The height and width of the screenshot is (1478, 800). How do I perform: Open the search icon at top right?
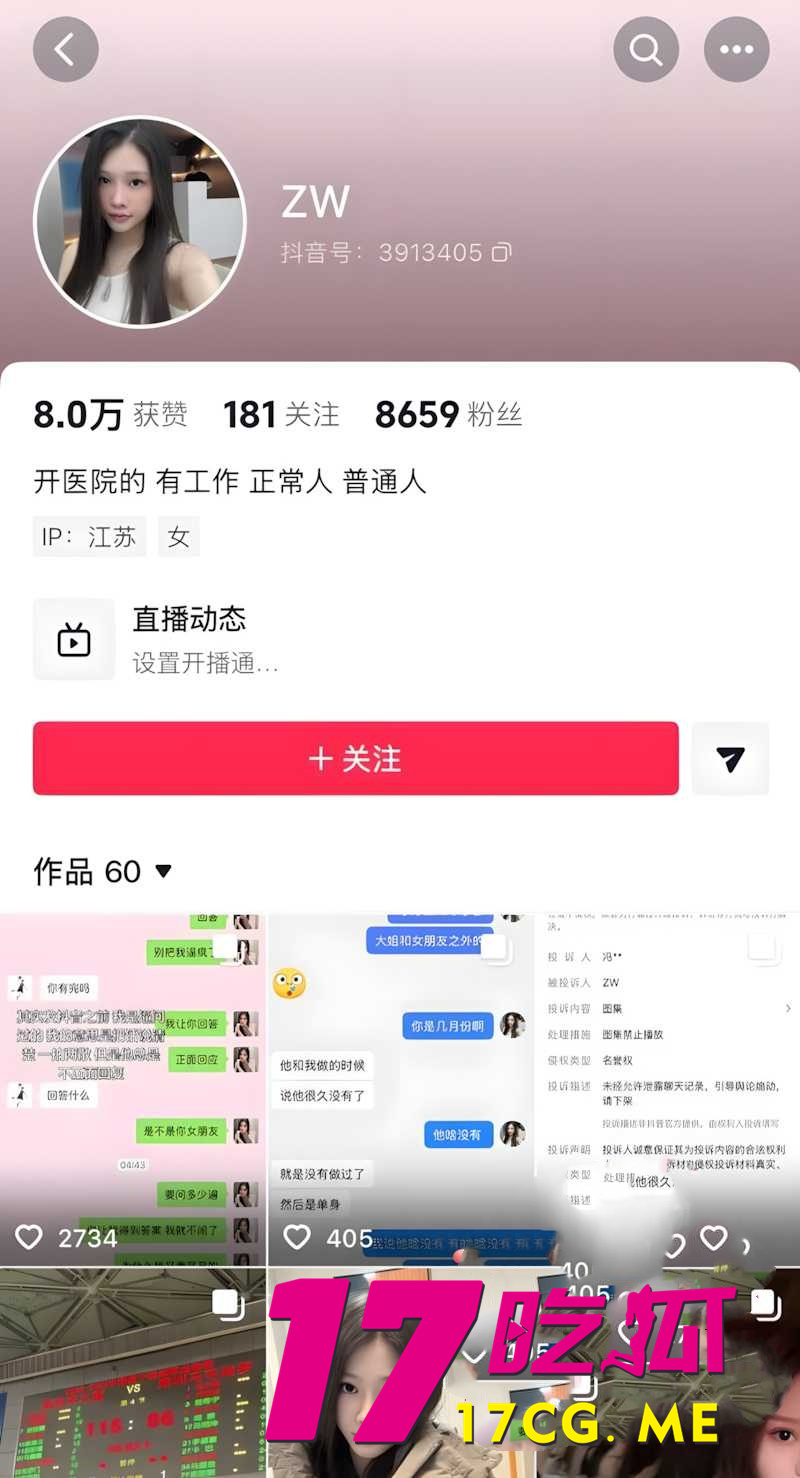645,48
